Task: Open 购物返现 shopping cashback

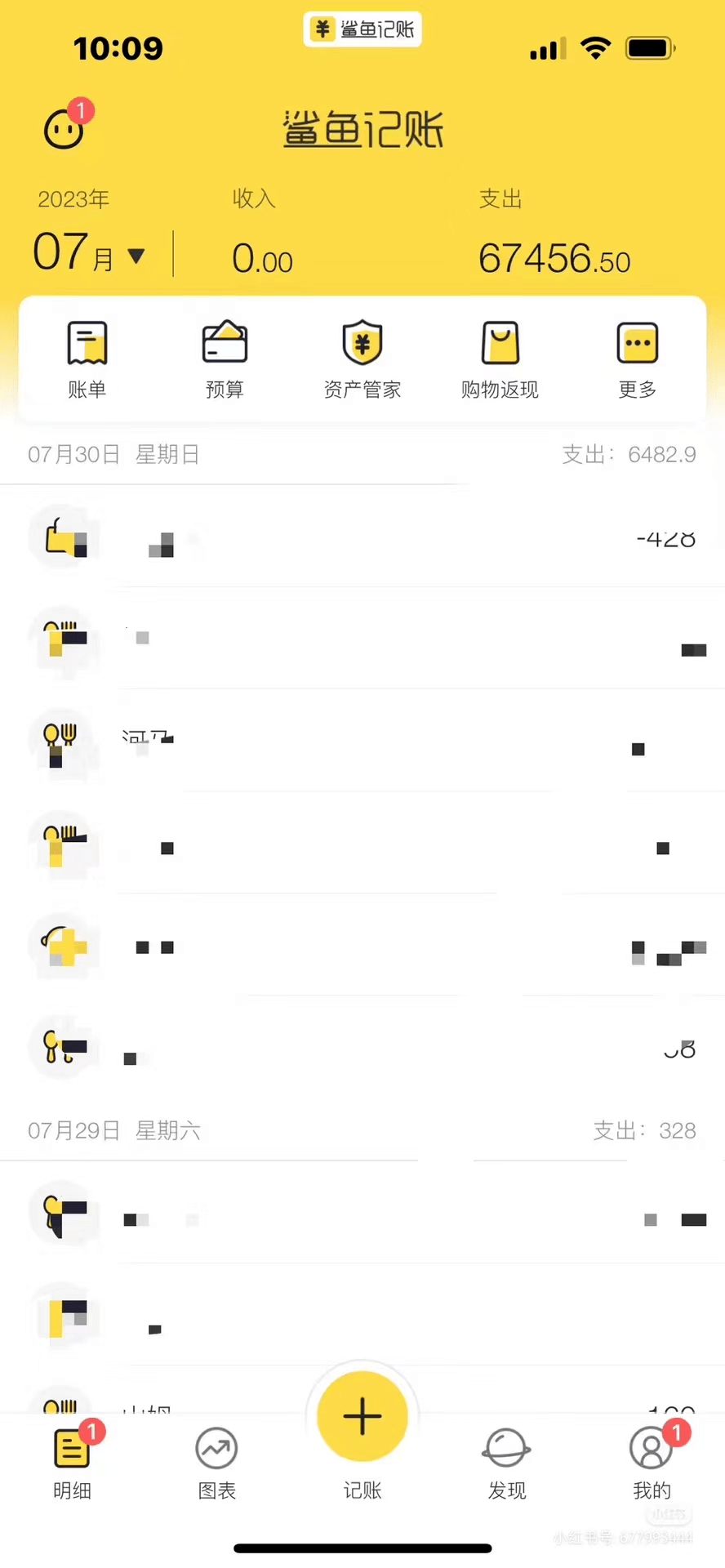Action: point(500,359)
